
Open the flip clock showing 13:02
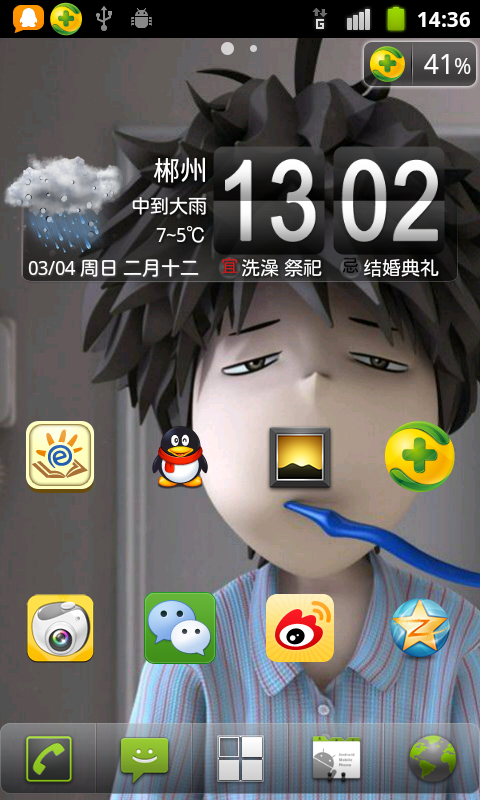[329, 201]
